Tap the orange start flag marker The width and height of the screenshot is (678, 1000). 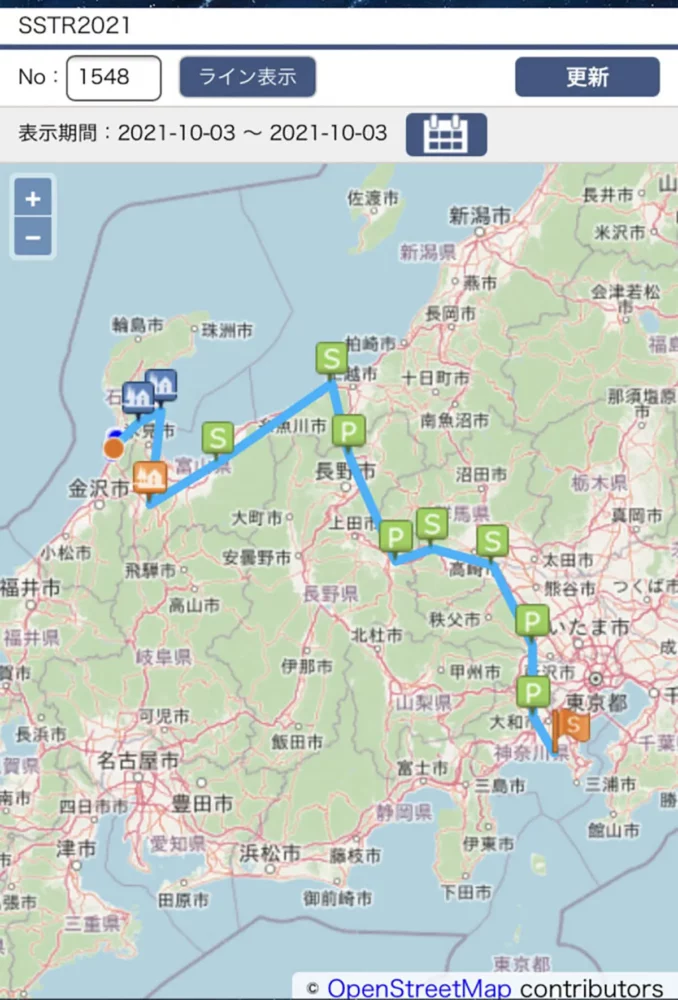tap(573, 725)
